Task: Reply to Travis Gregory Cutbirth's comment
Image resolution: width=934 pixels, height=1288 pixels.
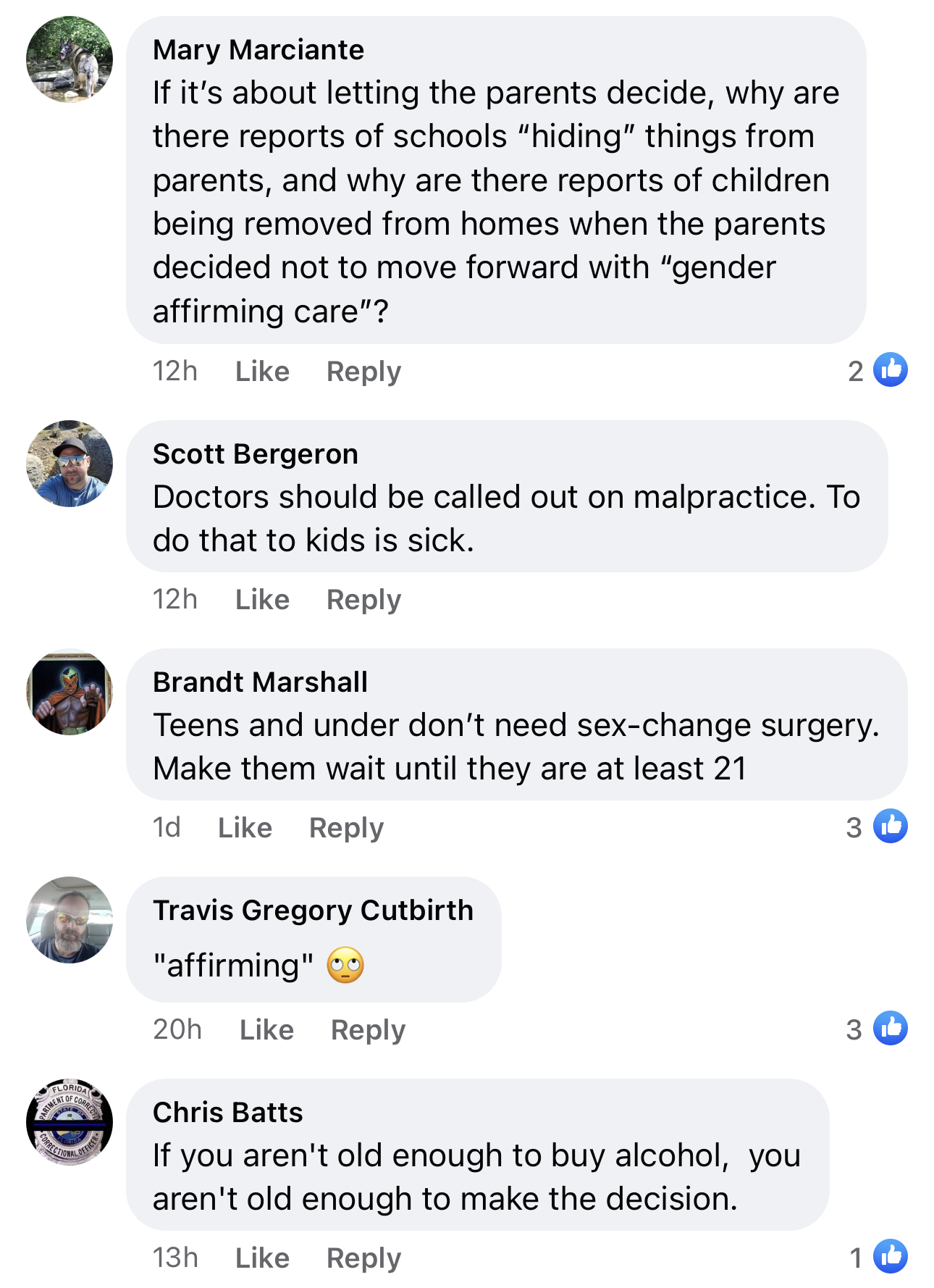Action: click(368, 1030)
